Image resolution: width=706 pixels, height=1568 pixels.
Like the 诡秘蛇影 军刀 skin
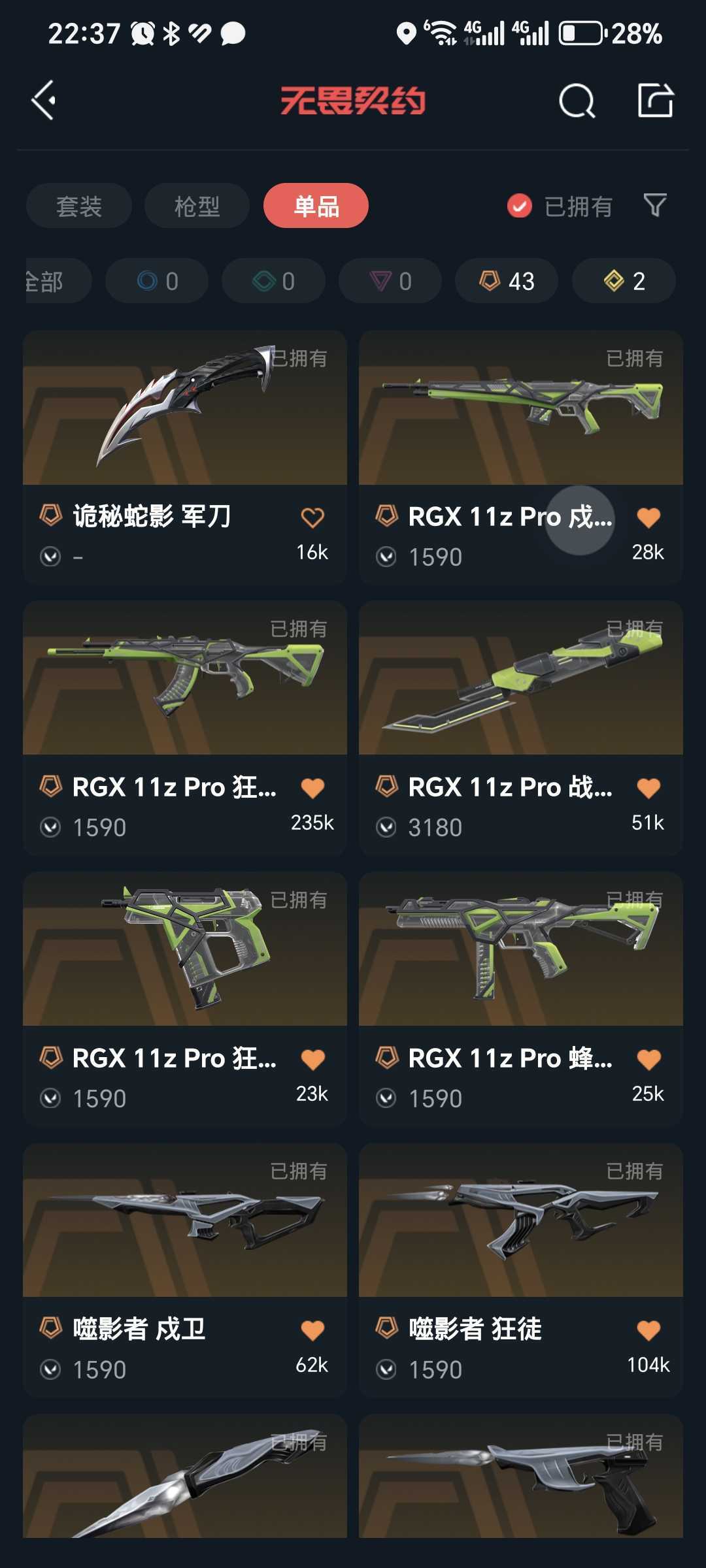click(x=312, y=518)
